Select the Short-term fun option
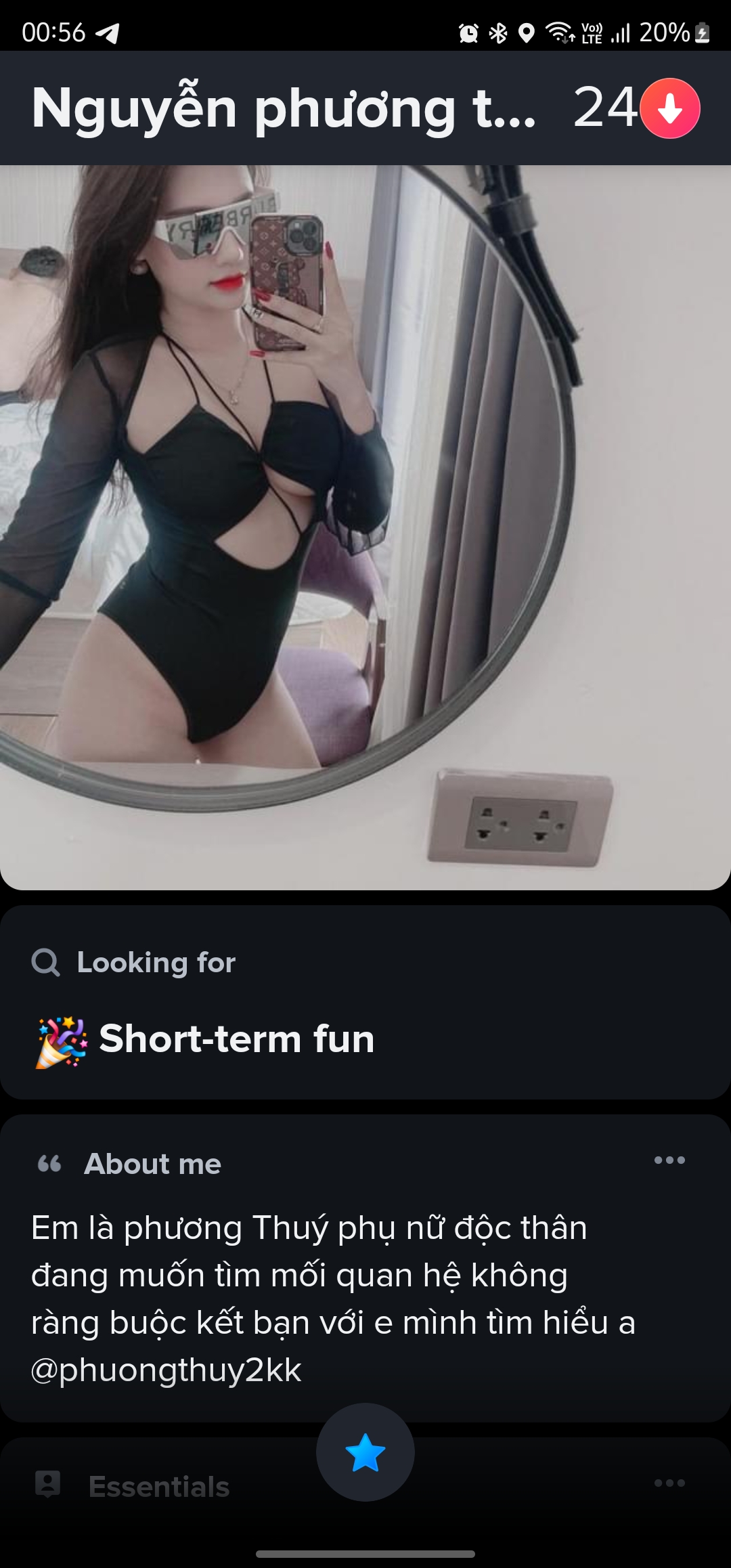Screen dimensions: 731x1568 [236, 1039]
